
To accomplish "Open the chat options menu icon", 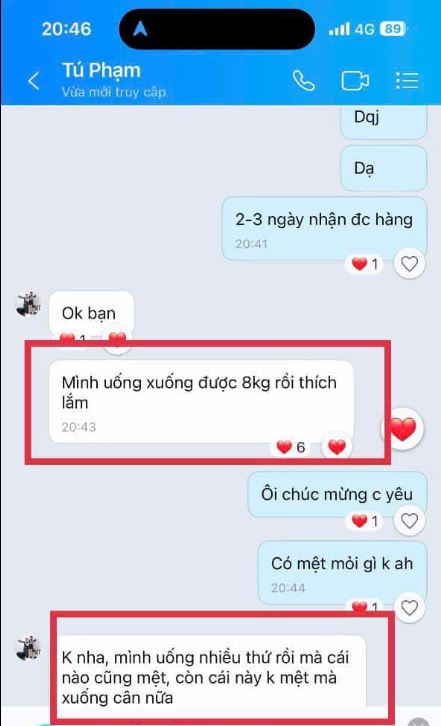I will pyautogui.click(x=408, y=81).
